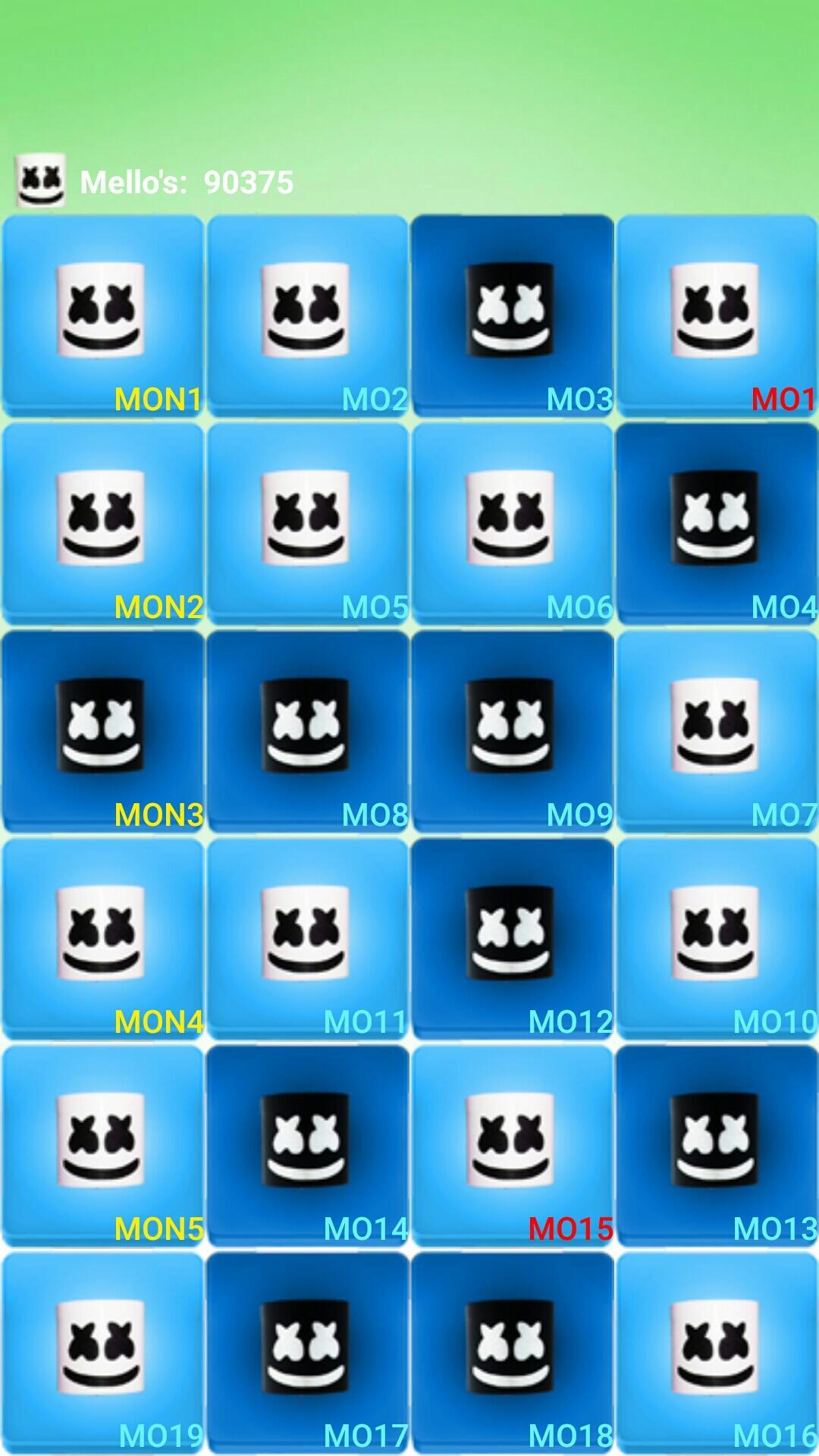Tap the MO11 pad
Image resolution: width=819 pixels, height=1456 pixels.
click(x=307, y=937)
